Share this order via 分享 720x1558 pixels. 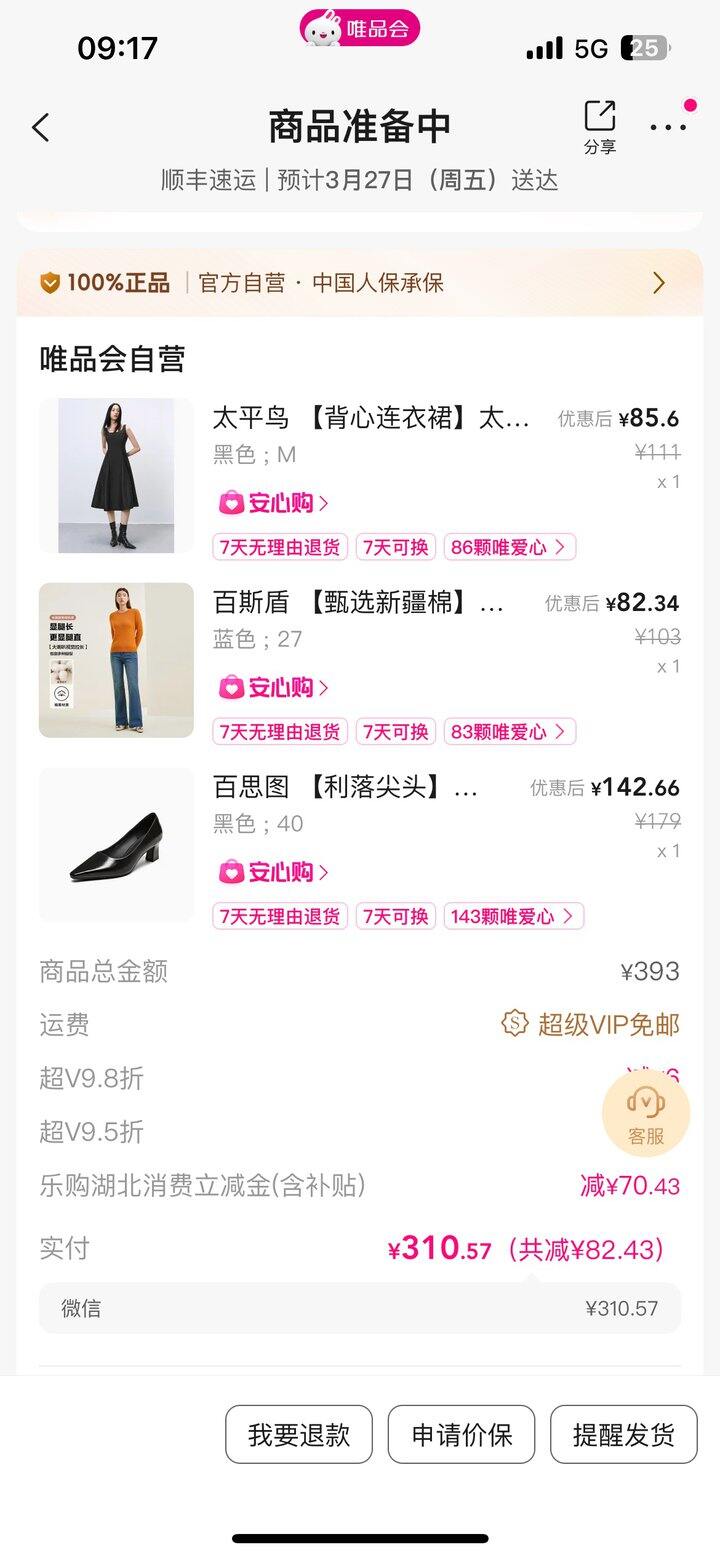point(600,127)
